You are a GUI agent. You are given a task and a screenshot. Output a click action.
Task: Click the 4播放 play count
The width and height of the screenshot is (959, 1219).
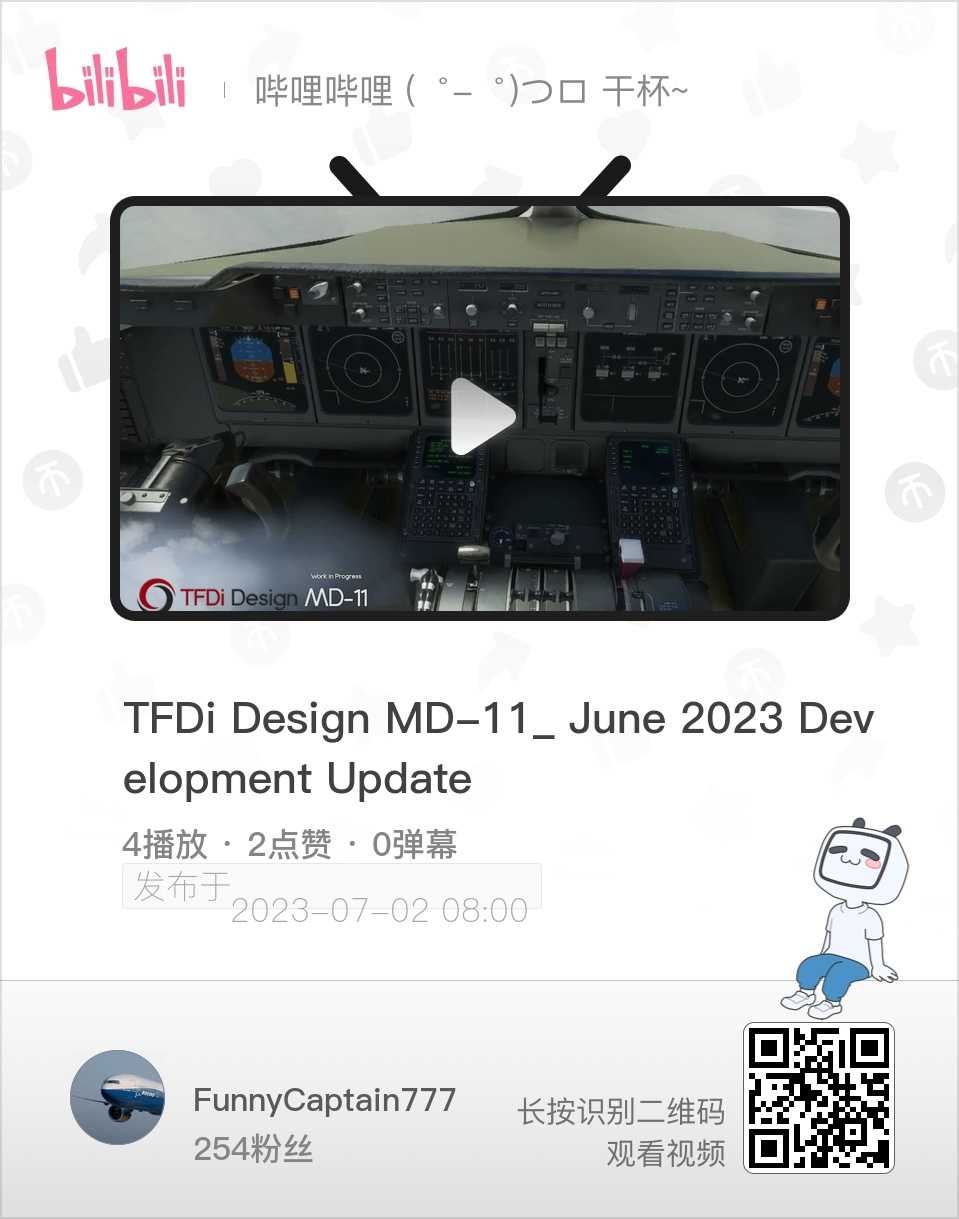pyautogui.click(x=166, y=843)
